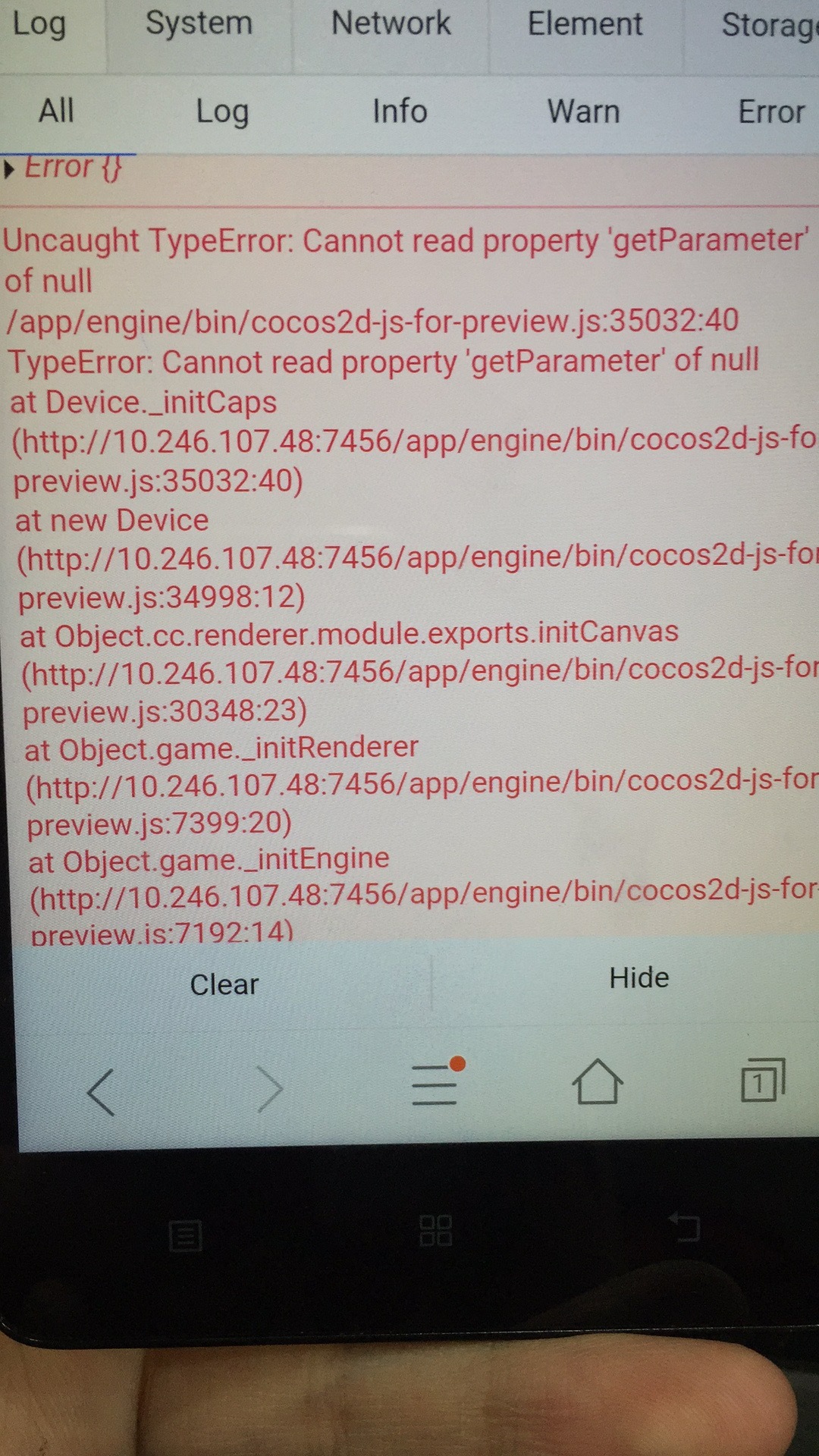The height and width of the screenshot is (1456, 819).
Task: Go to browser home page
Action: pos(597,1082)
